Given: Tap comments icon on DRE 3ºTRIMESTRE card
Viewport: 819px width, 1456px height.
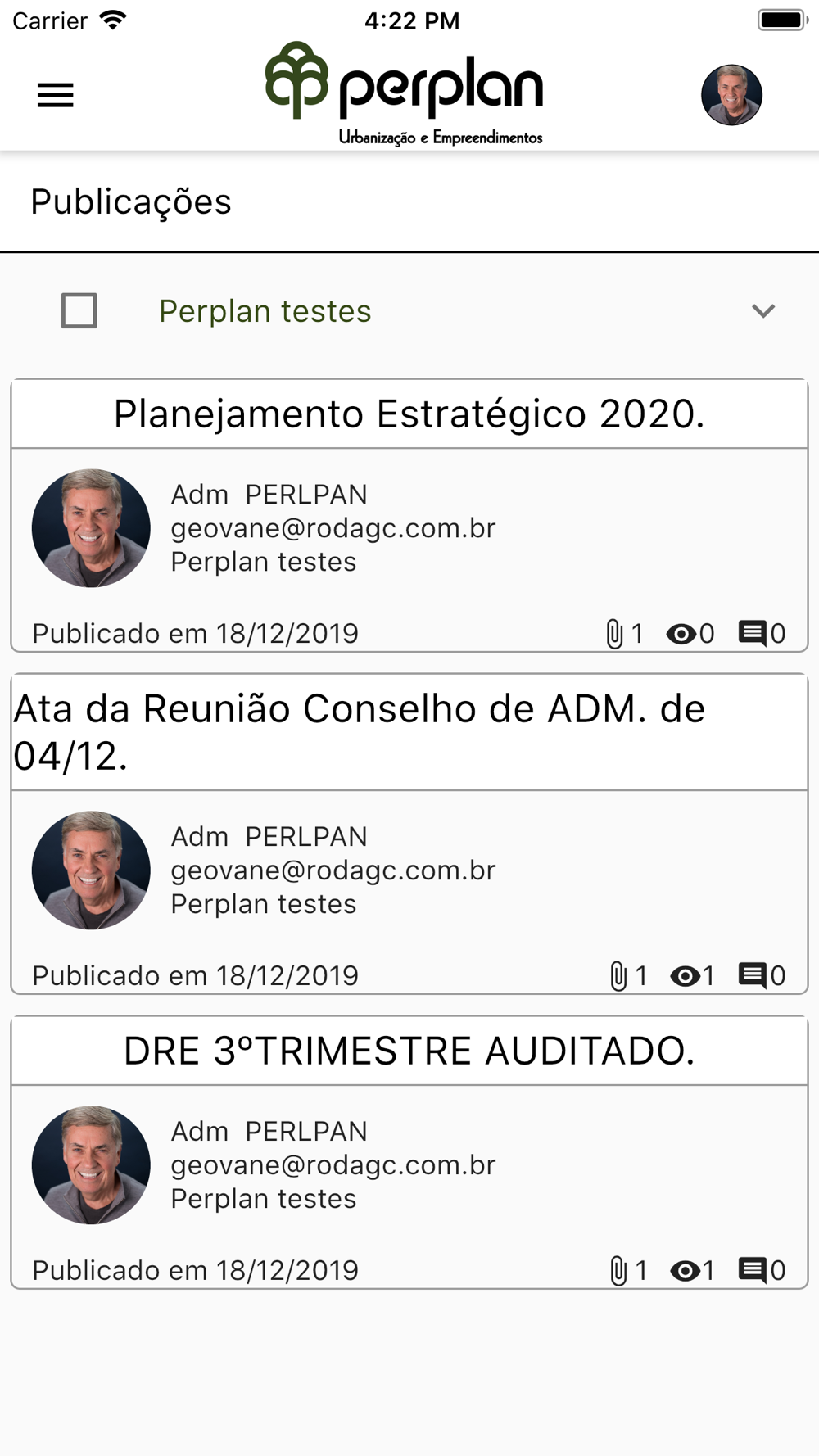Looking at the screenshot, I should [x=752, y=1270].
